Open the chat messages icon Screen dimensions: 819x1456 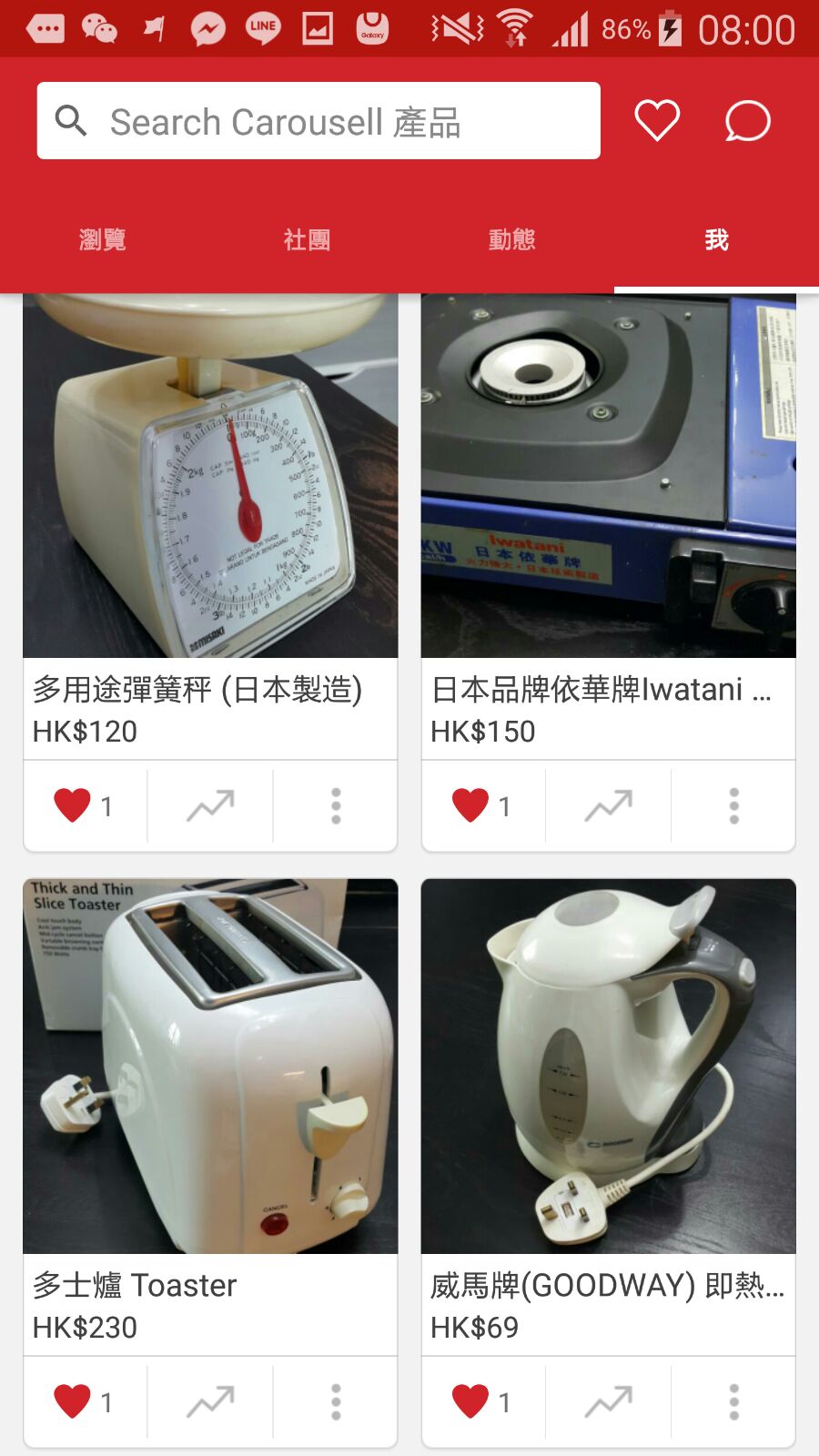point(747,121)
